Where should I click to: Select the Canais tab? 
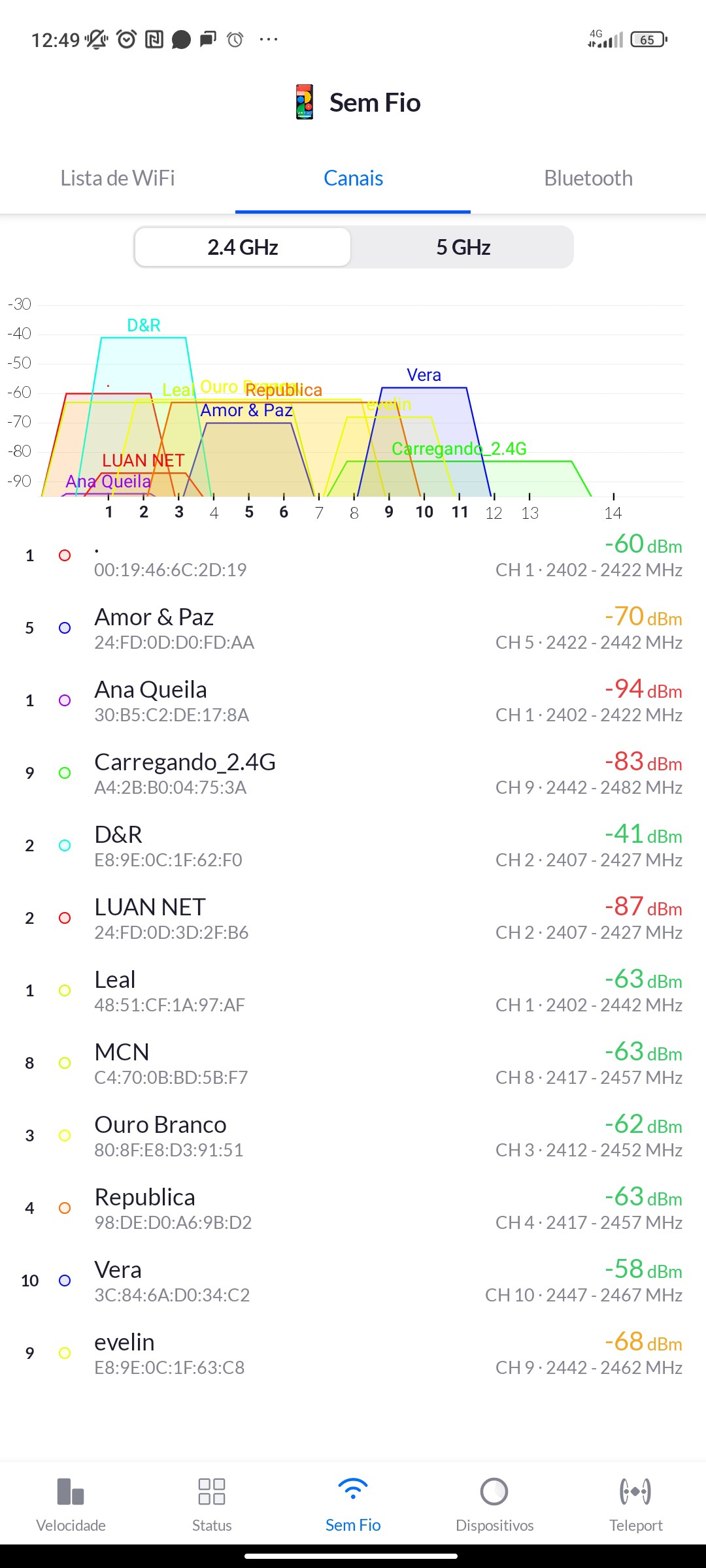(x=353, y=178)
